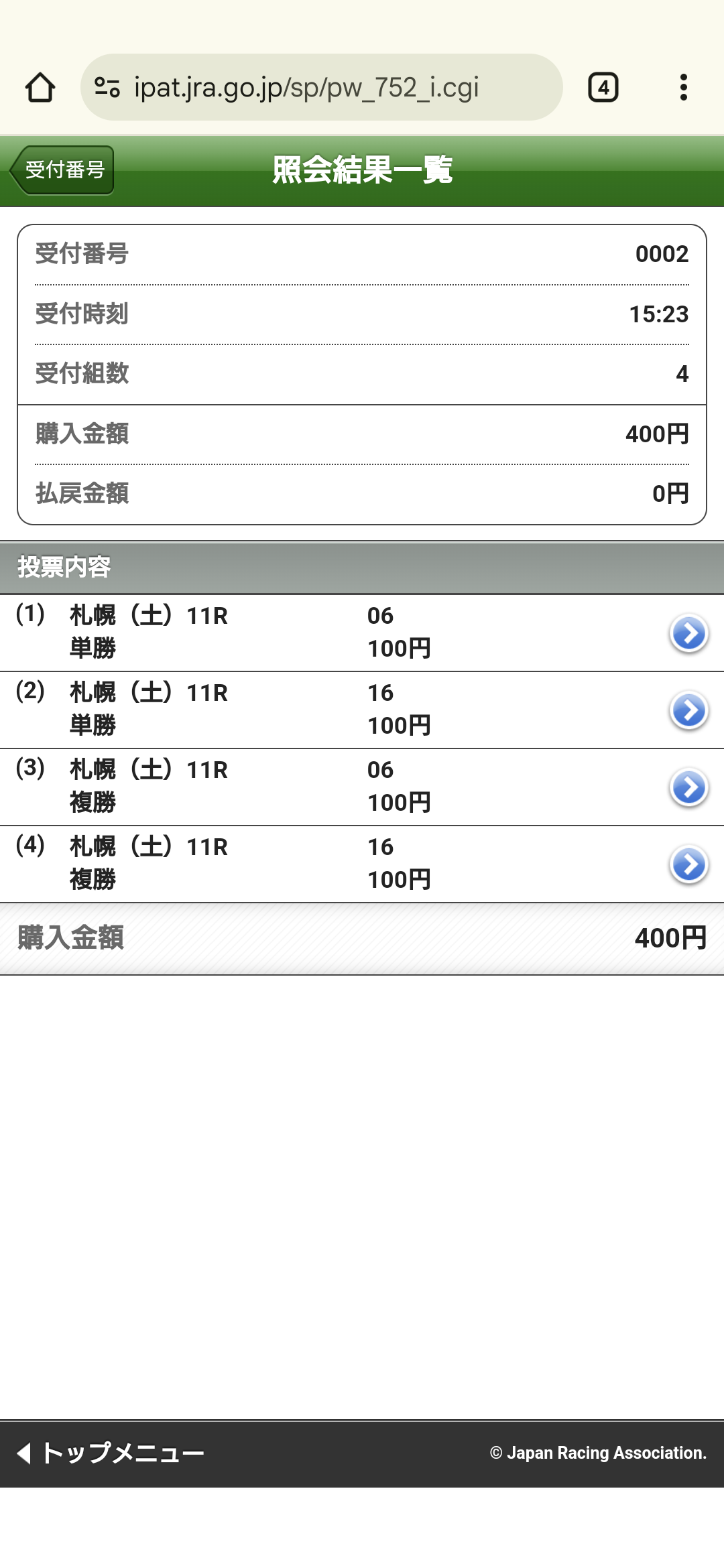
Task: Select the URL address bar
Action: click(322, 87)
